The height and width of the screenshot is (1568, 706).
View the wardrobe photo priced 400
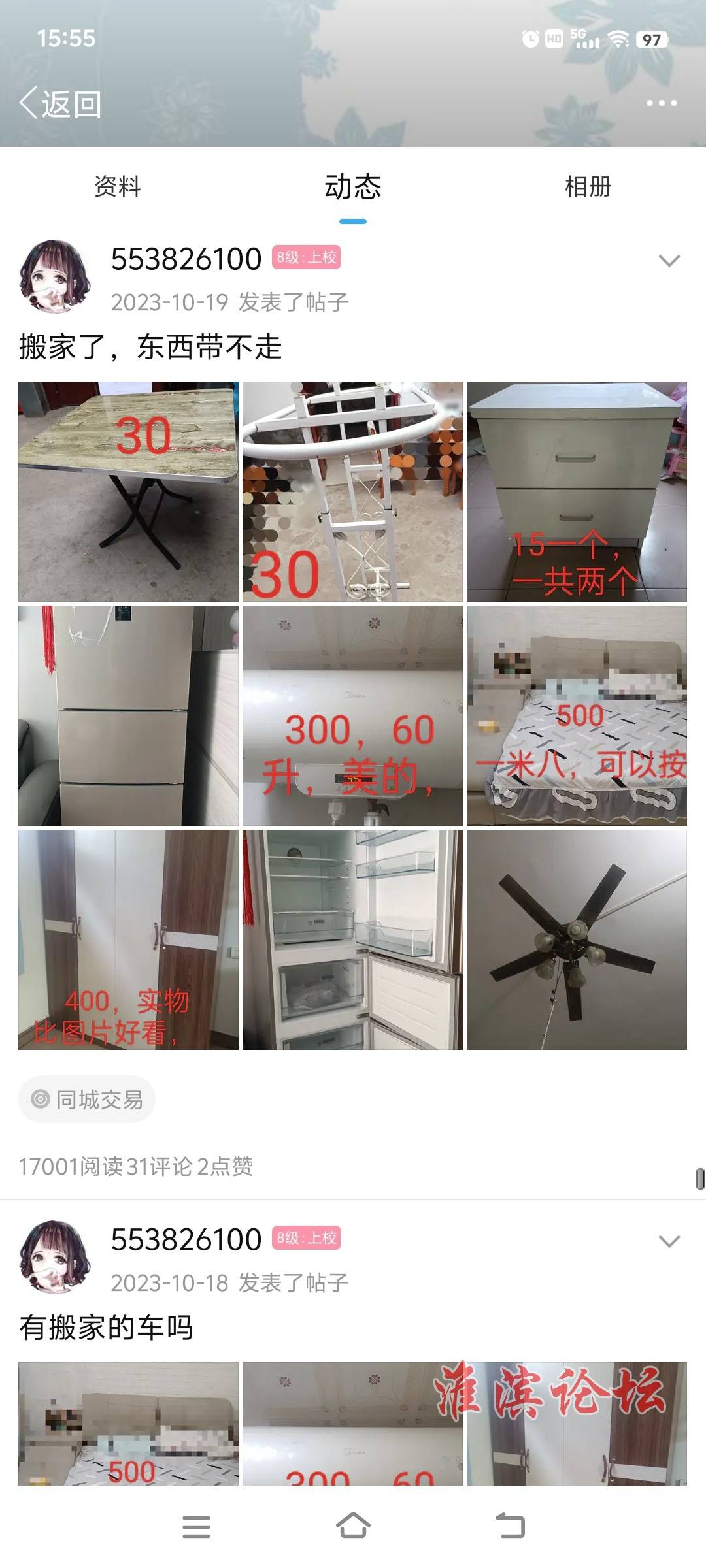pos(128,939)
